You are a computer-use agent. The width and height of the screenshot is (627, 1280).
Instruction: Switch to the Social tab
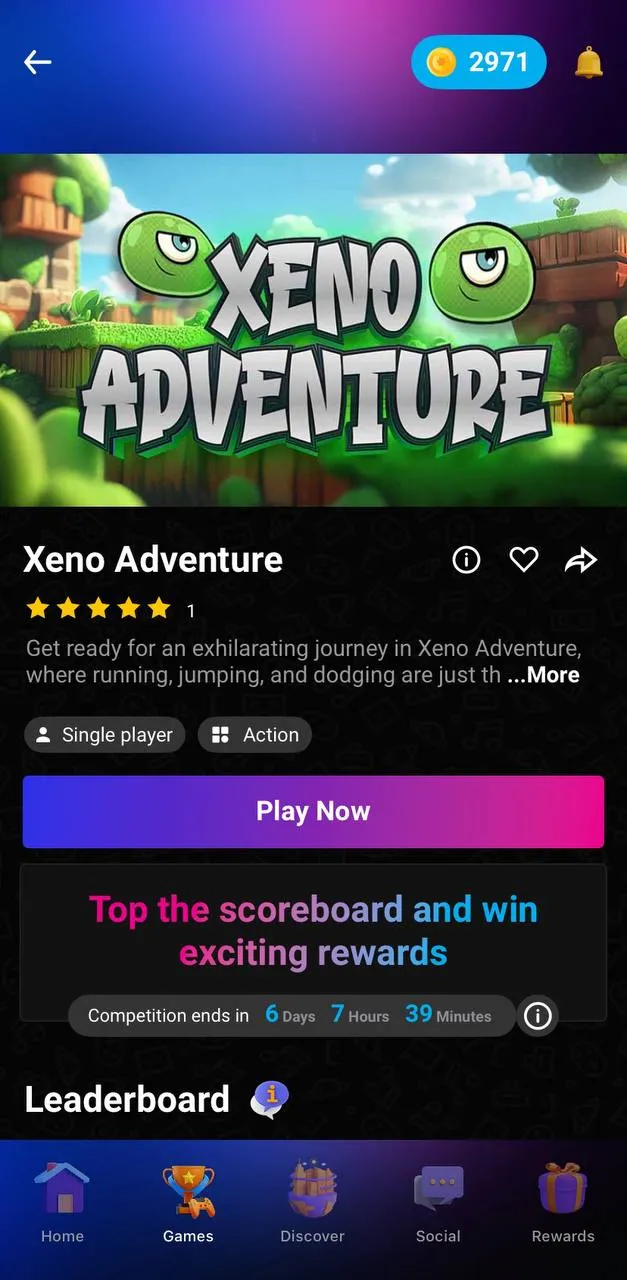(438, 1204)
